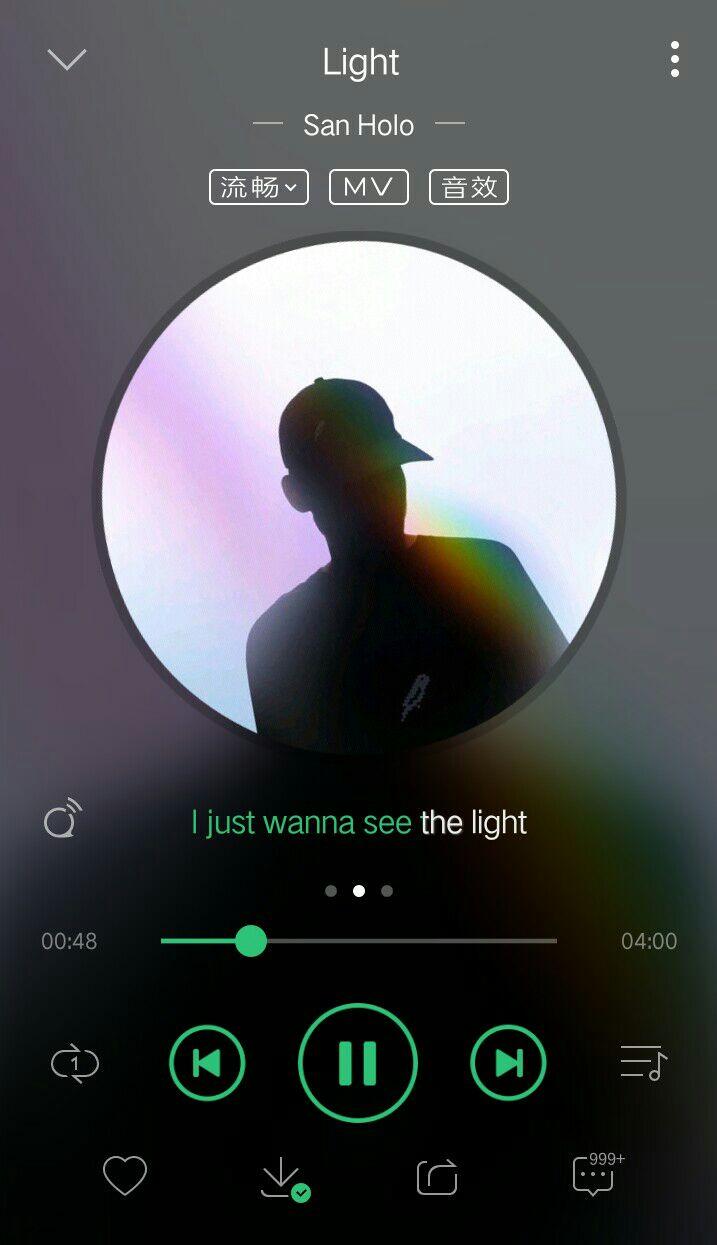Tap the ringtone icon beside the lyrics
717x1245 pixels.
point(62,821)
